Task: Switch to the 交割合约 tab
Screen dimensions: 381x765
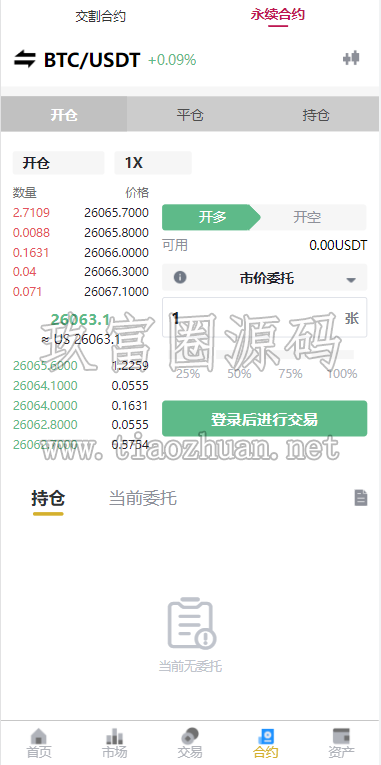Action: tap(100, 16)
